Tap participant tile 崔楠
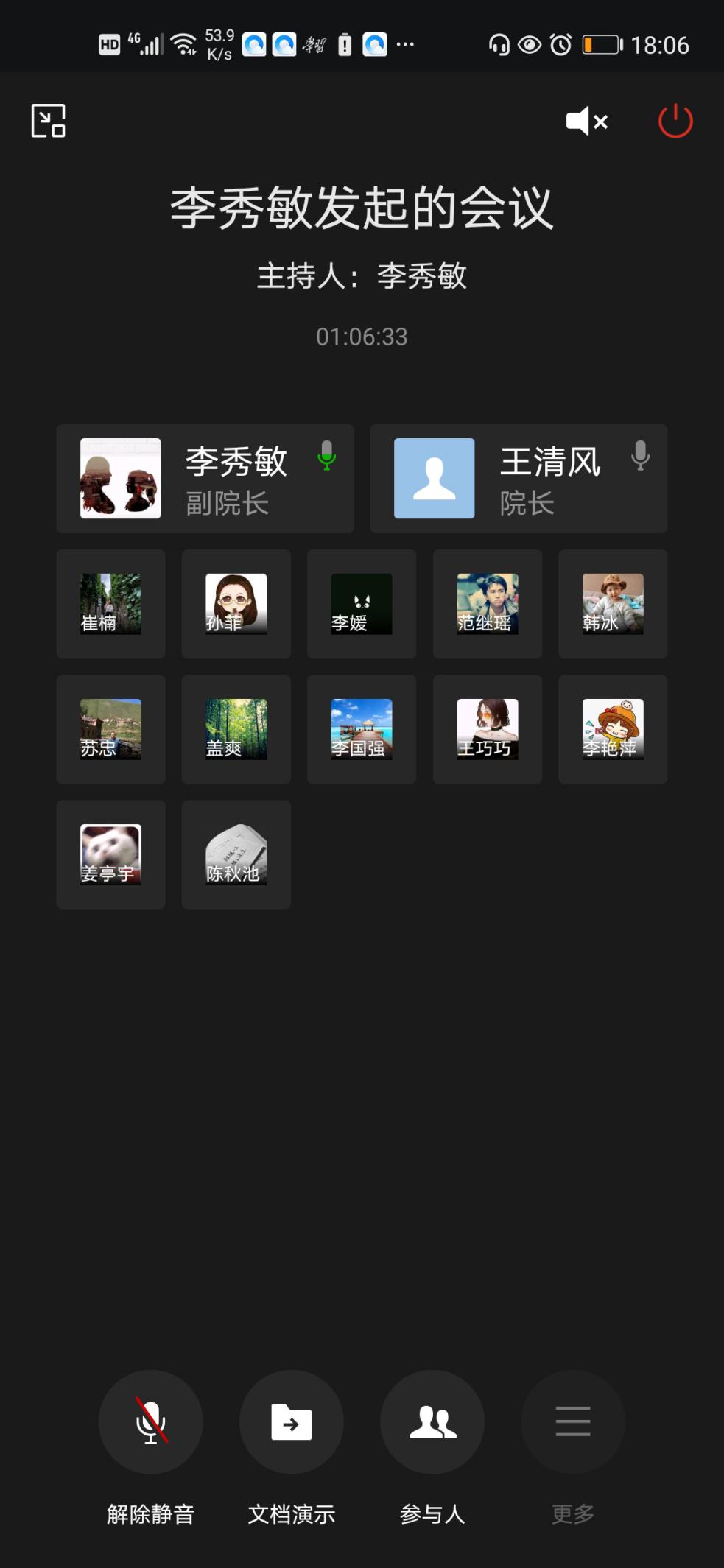 (110, 604)
